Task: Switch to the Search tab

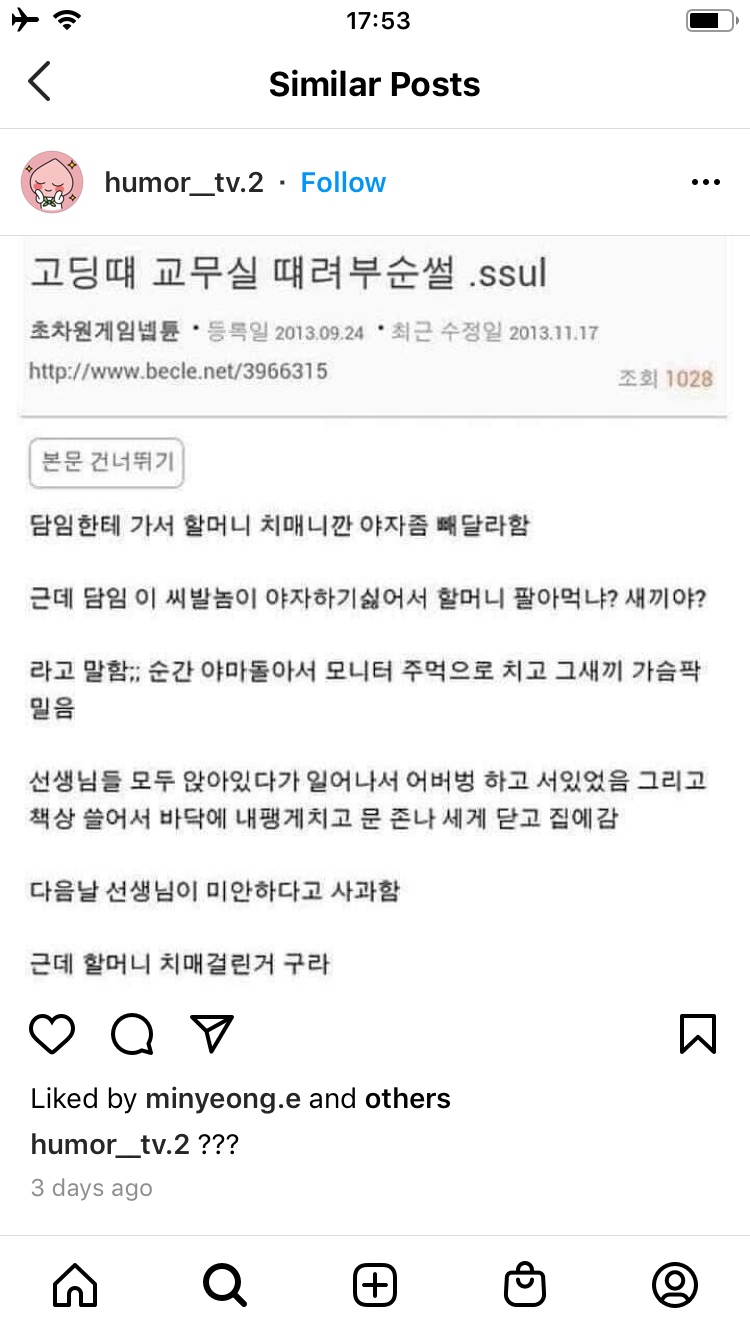Action: point(224,1284)
